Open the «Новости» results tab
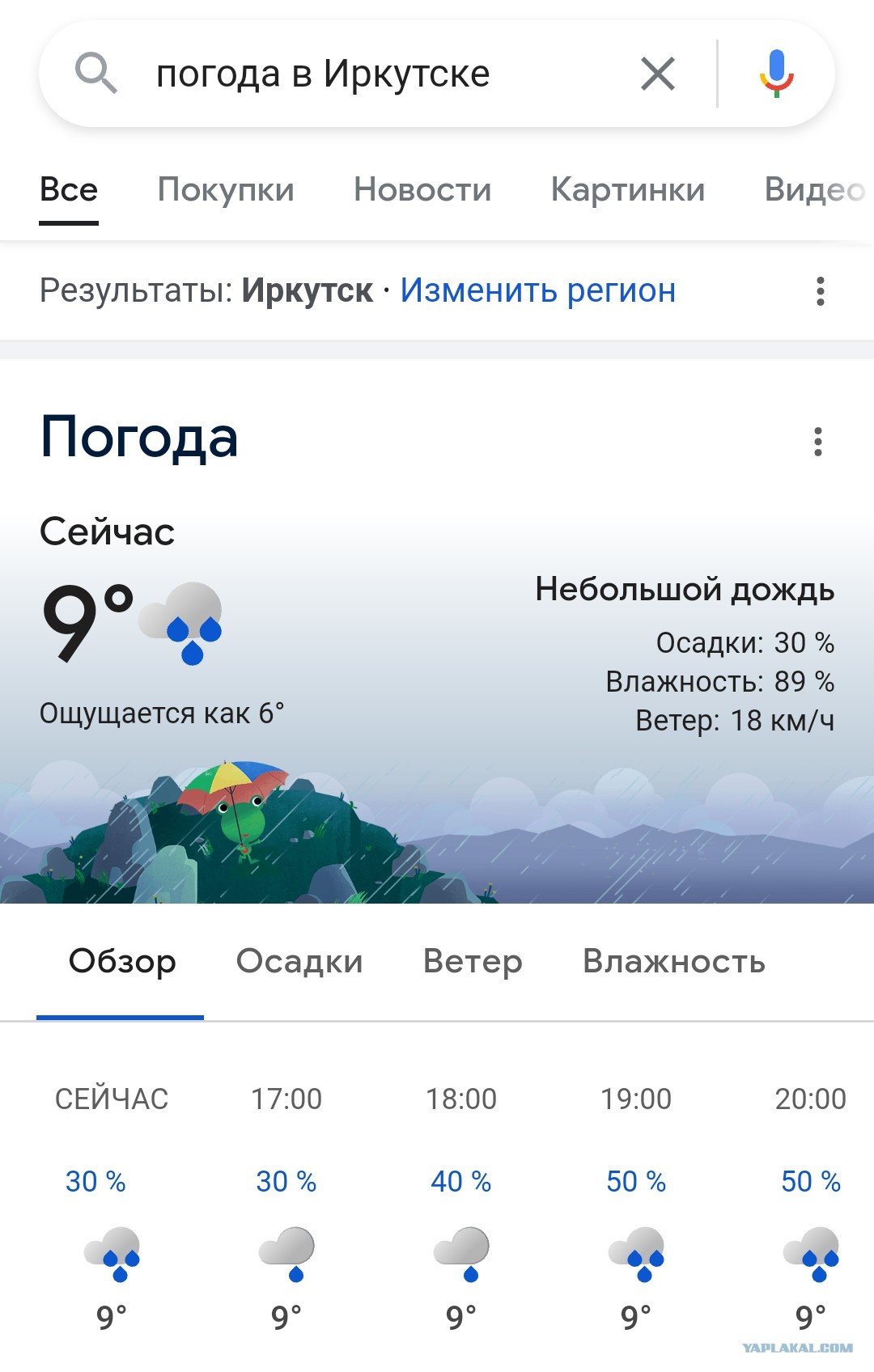 coord(422,190)
